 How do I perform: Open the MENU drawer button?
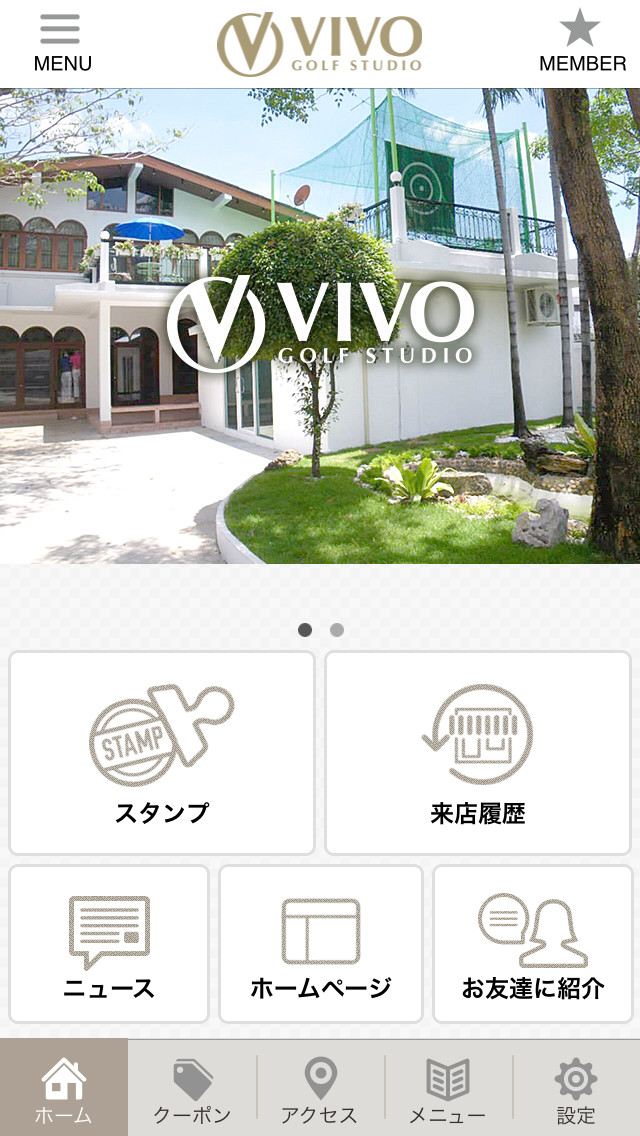tap(62, 43)
